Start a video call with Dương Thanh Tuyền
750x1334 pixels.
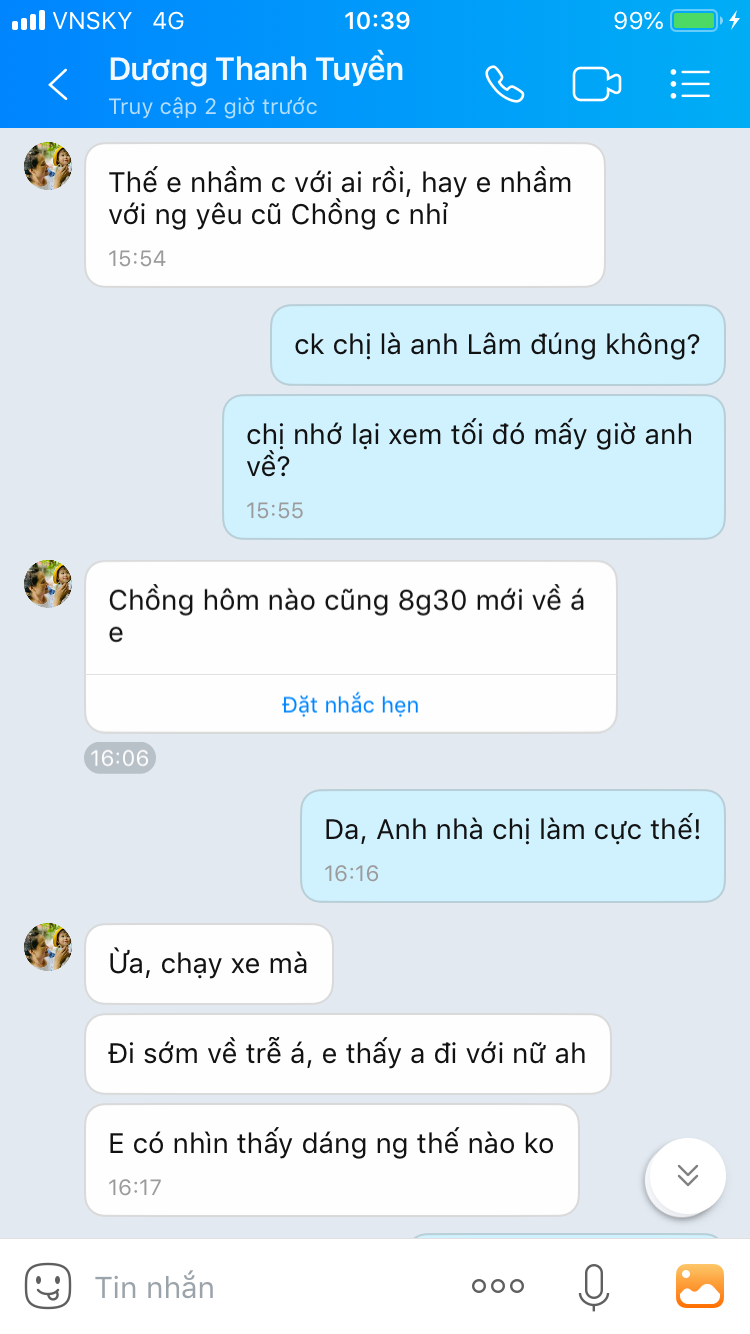(596, 85)
